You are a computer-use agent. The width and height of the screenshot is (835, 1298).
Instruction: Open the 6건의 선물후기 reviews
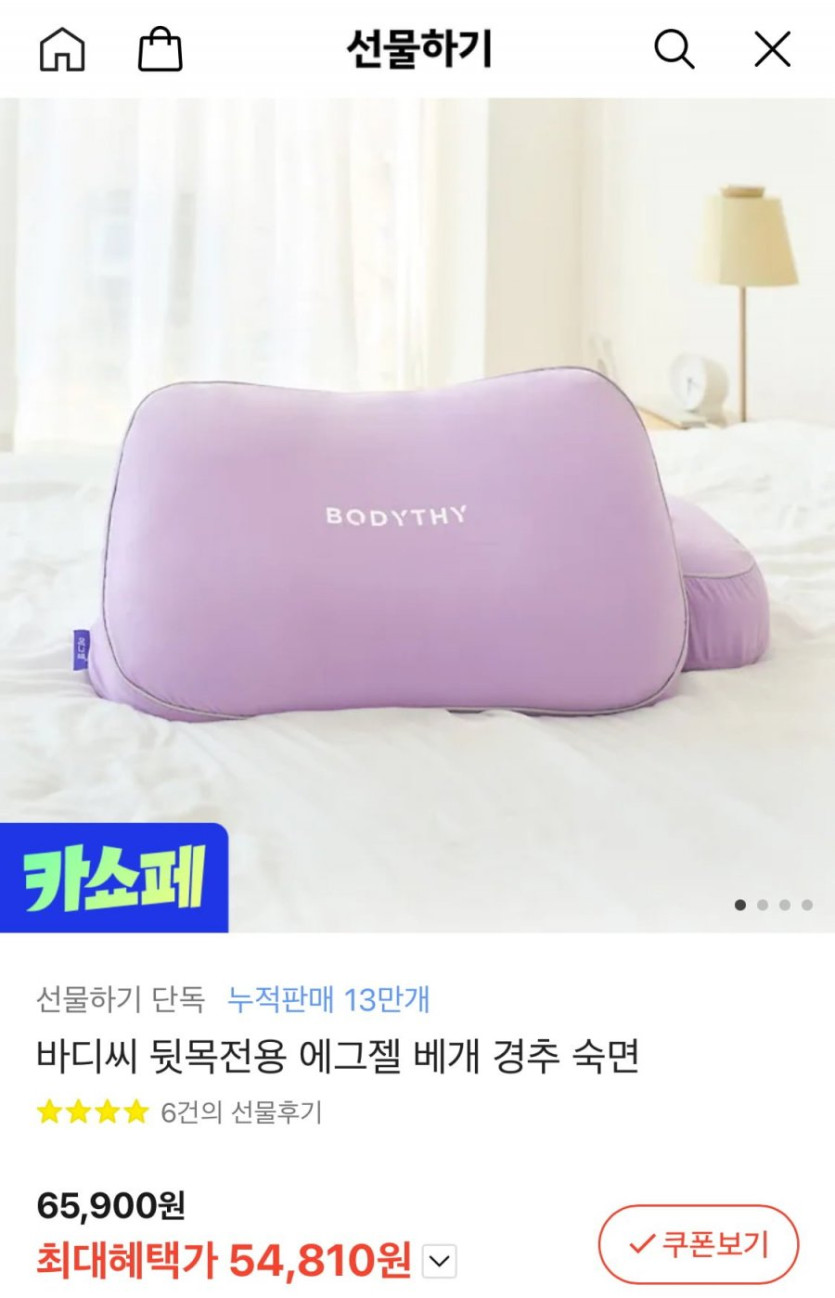pos(240,1111)
